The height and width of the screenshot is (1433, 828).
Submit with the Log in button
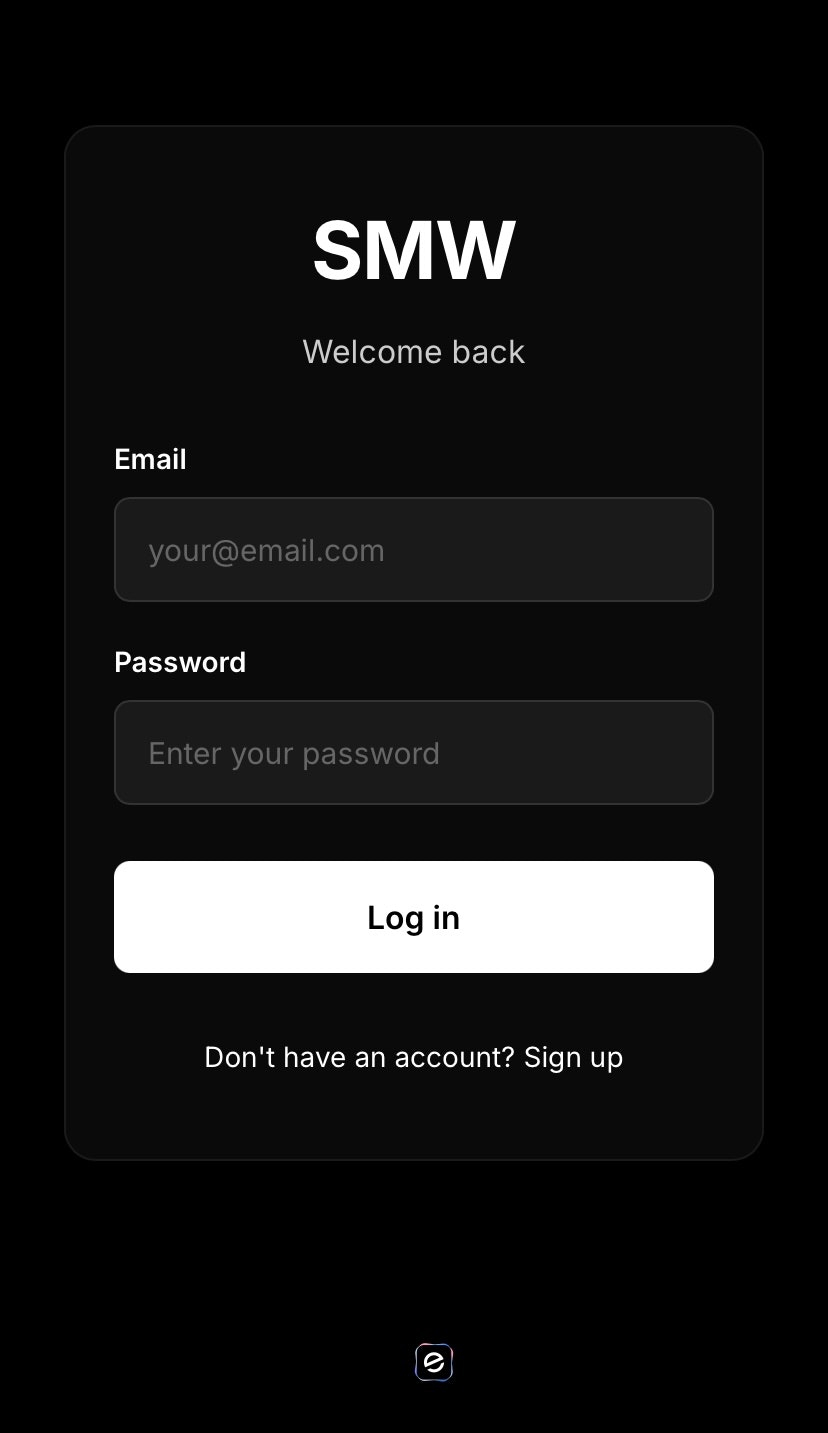click(x=413, y=917)
